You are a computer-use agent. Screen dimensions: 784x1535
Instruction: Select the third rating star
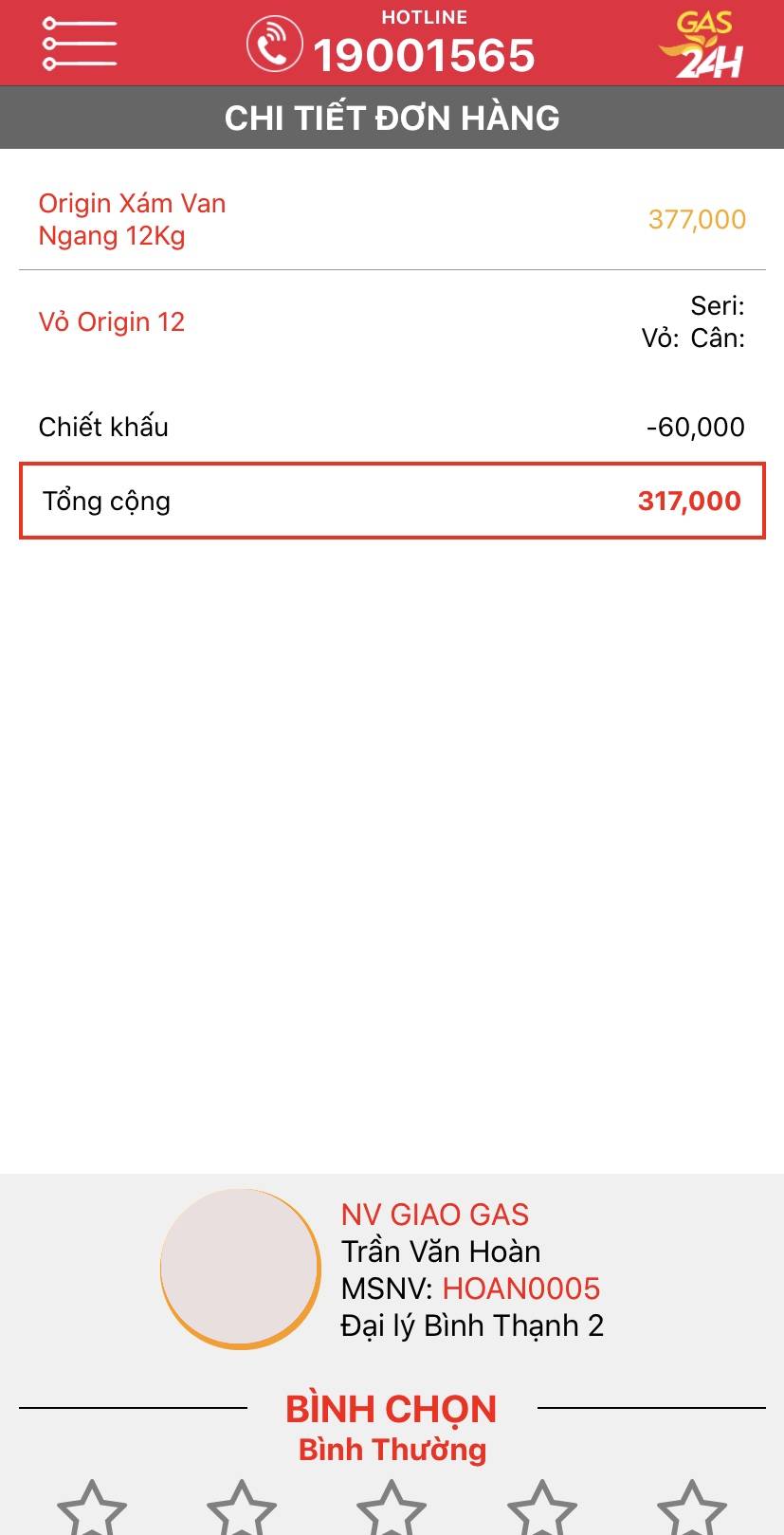click(392, 1507)
